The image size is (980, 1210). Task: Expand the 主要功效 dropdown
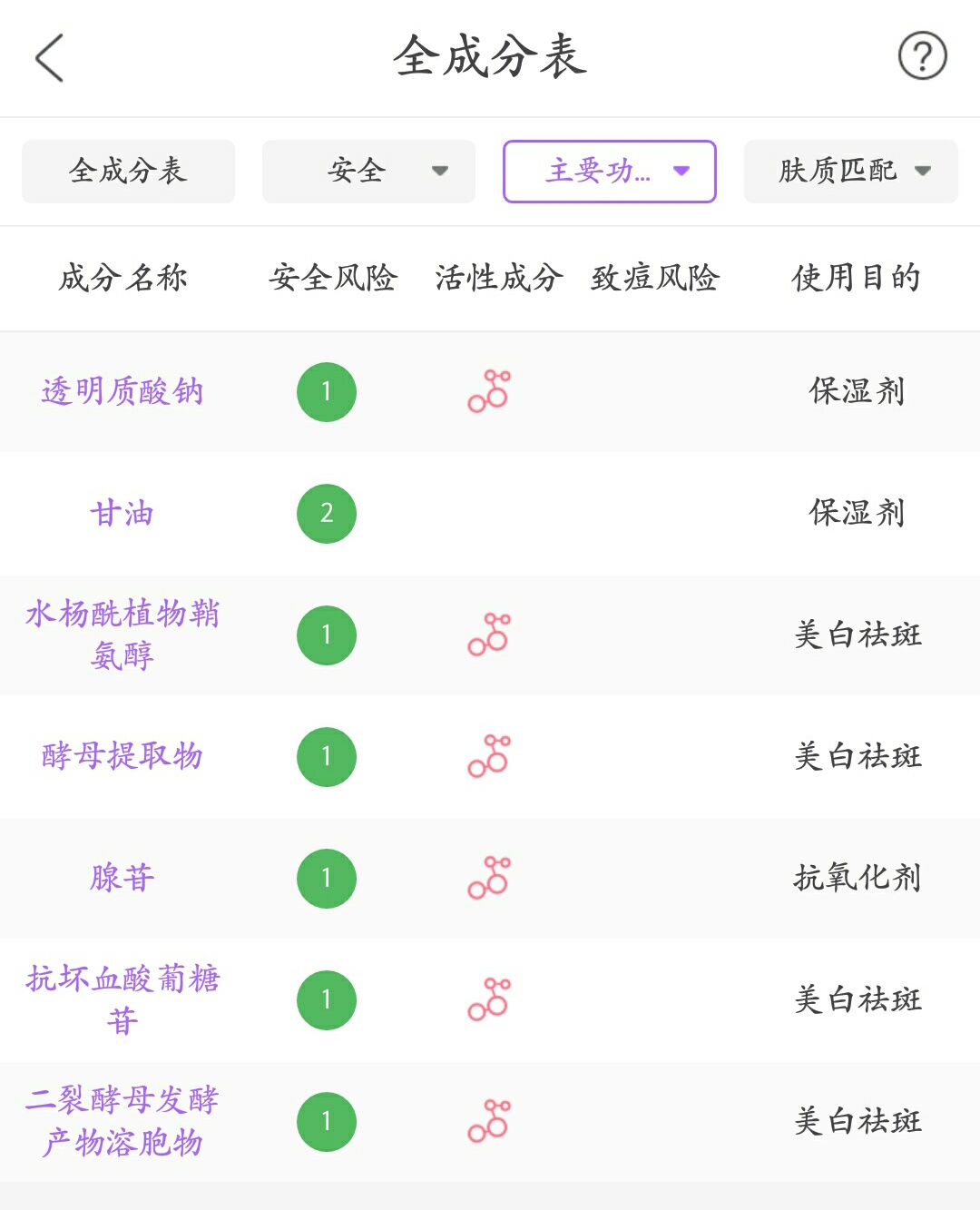pos(608,171)
